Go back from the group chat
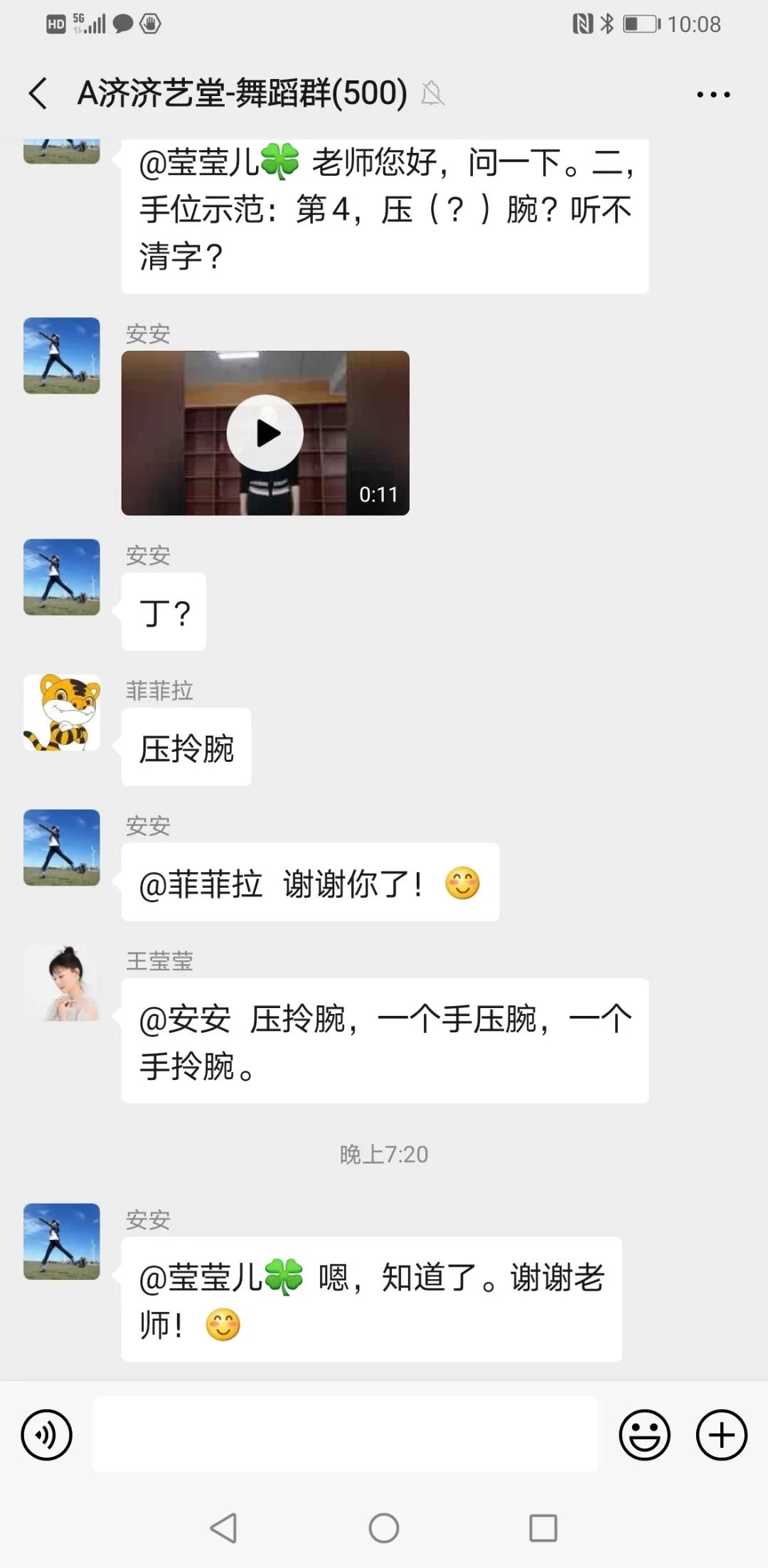 pyautogui.click(x=38, y=94)
